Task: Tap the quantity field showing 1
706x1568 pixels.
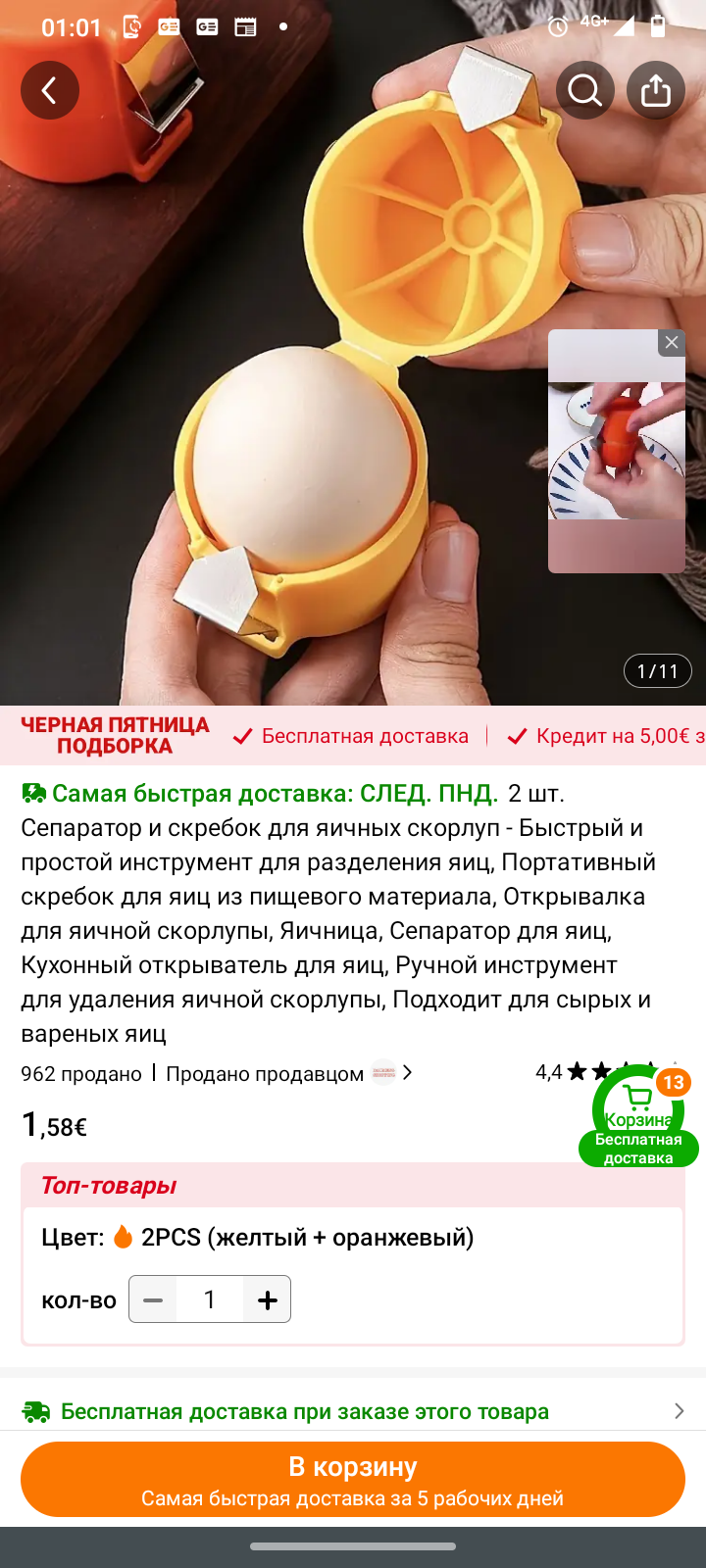Action: [x=210, y=1299]
